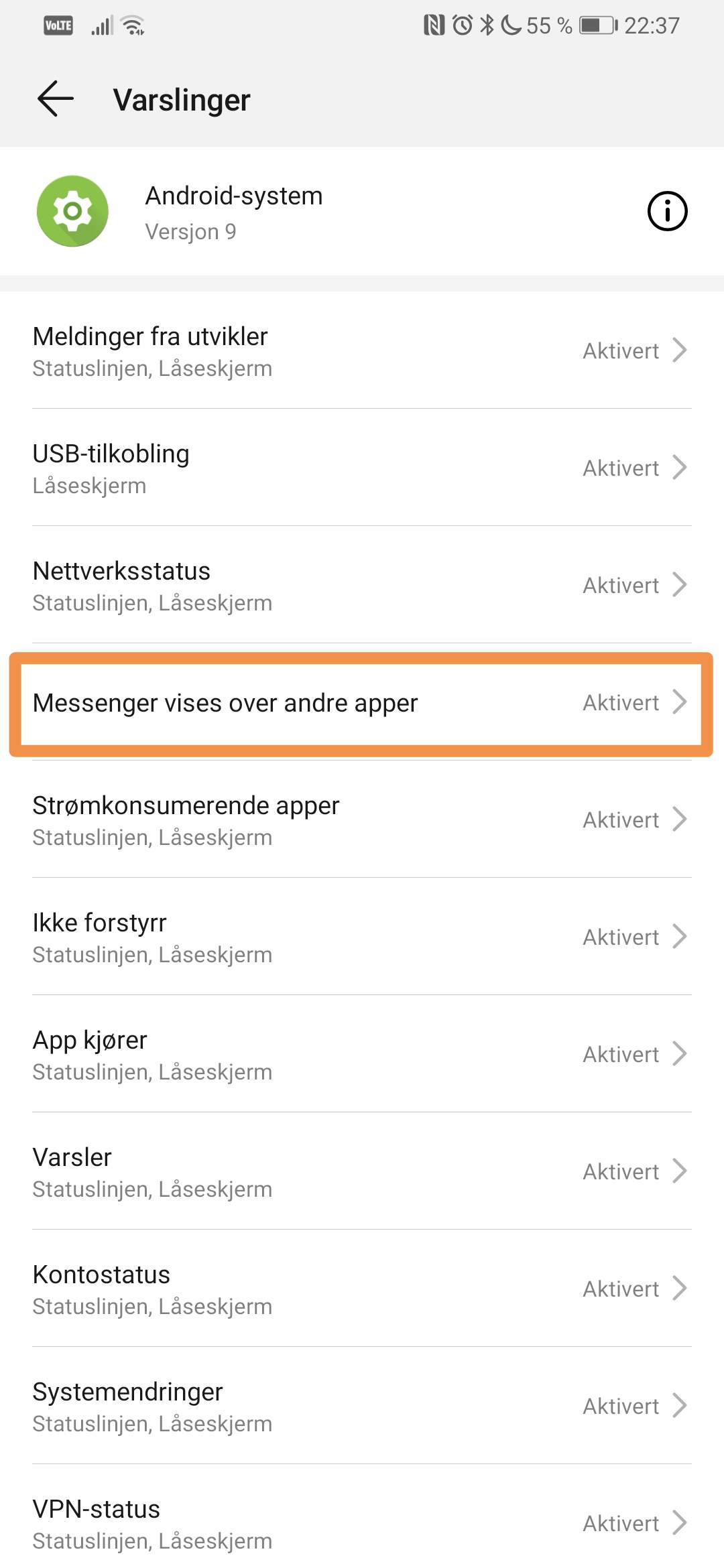Open Strømkonsumerende apper settings

(x=362, y=820)
